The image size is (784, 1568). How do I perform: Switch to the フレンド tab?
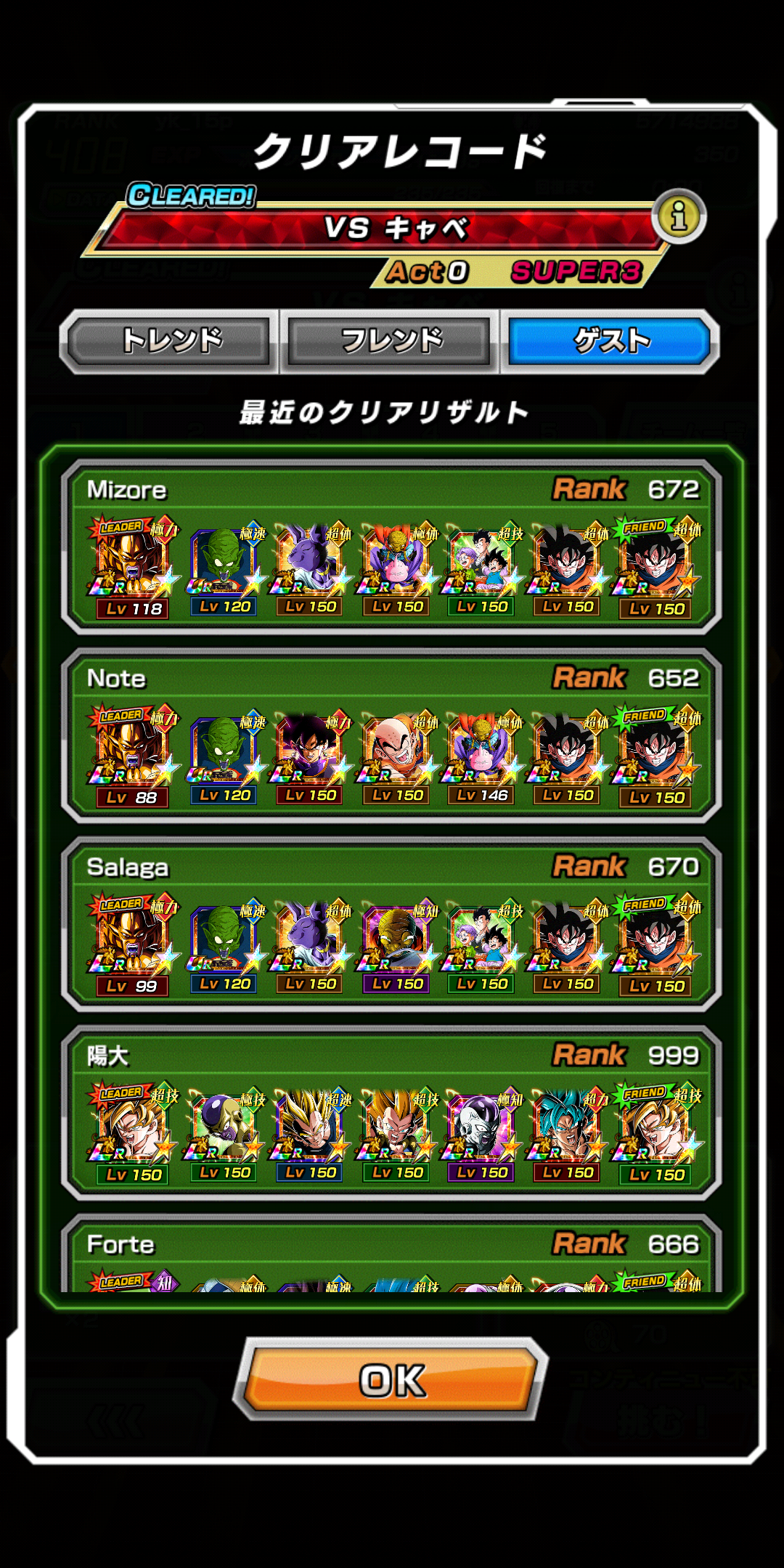(x=391, y=341)
